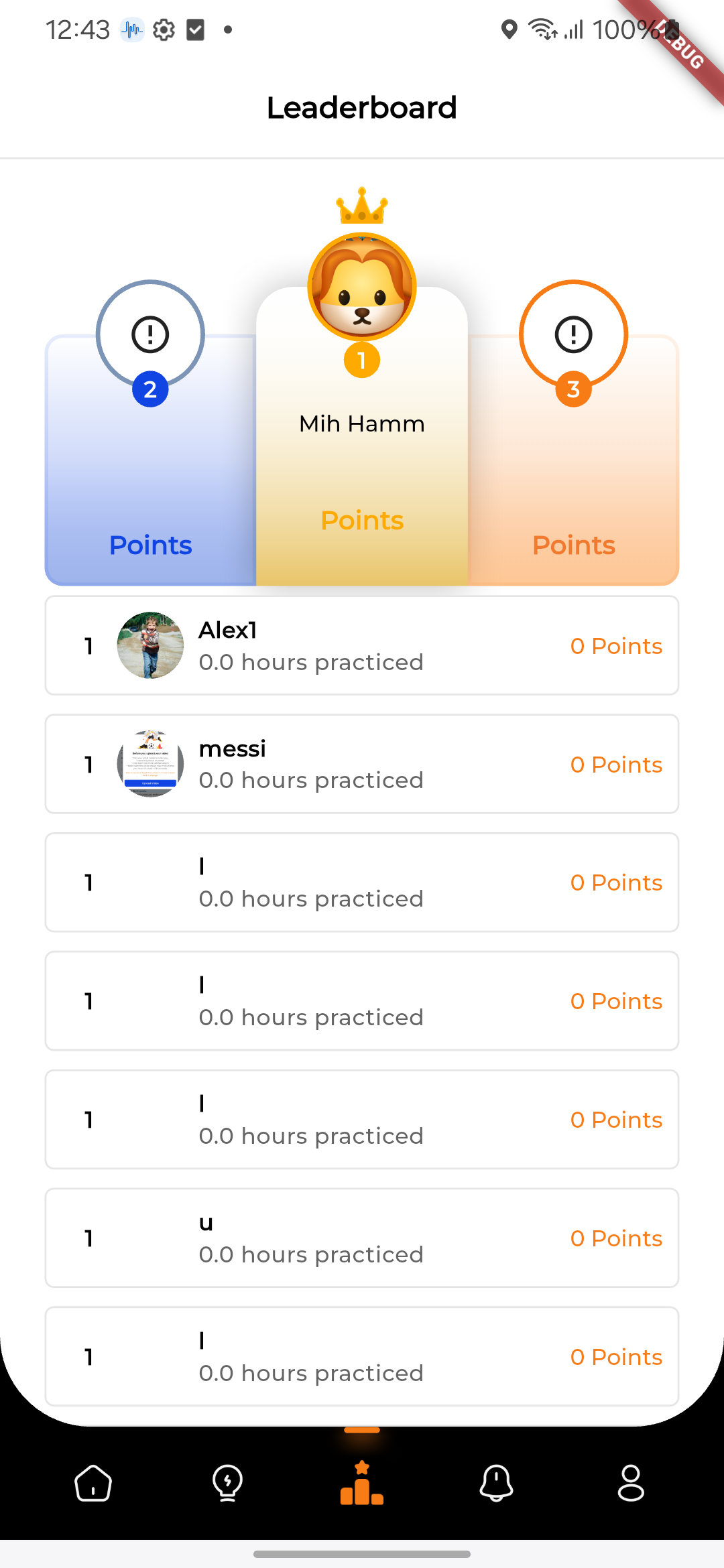Tap the second place podium avatar
The image size is (724, 1568).
click(x=150, y=334)
